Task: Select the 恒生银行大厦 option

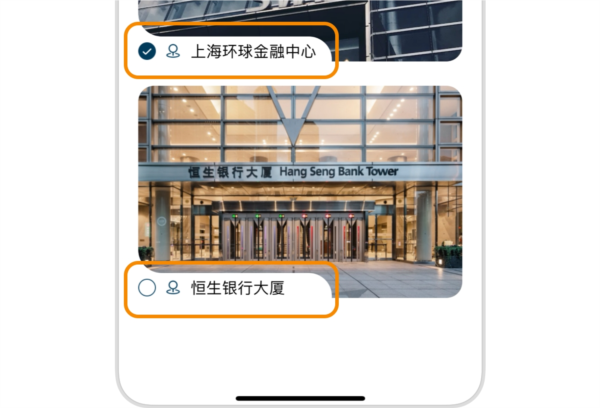Action: 147,288
